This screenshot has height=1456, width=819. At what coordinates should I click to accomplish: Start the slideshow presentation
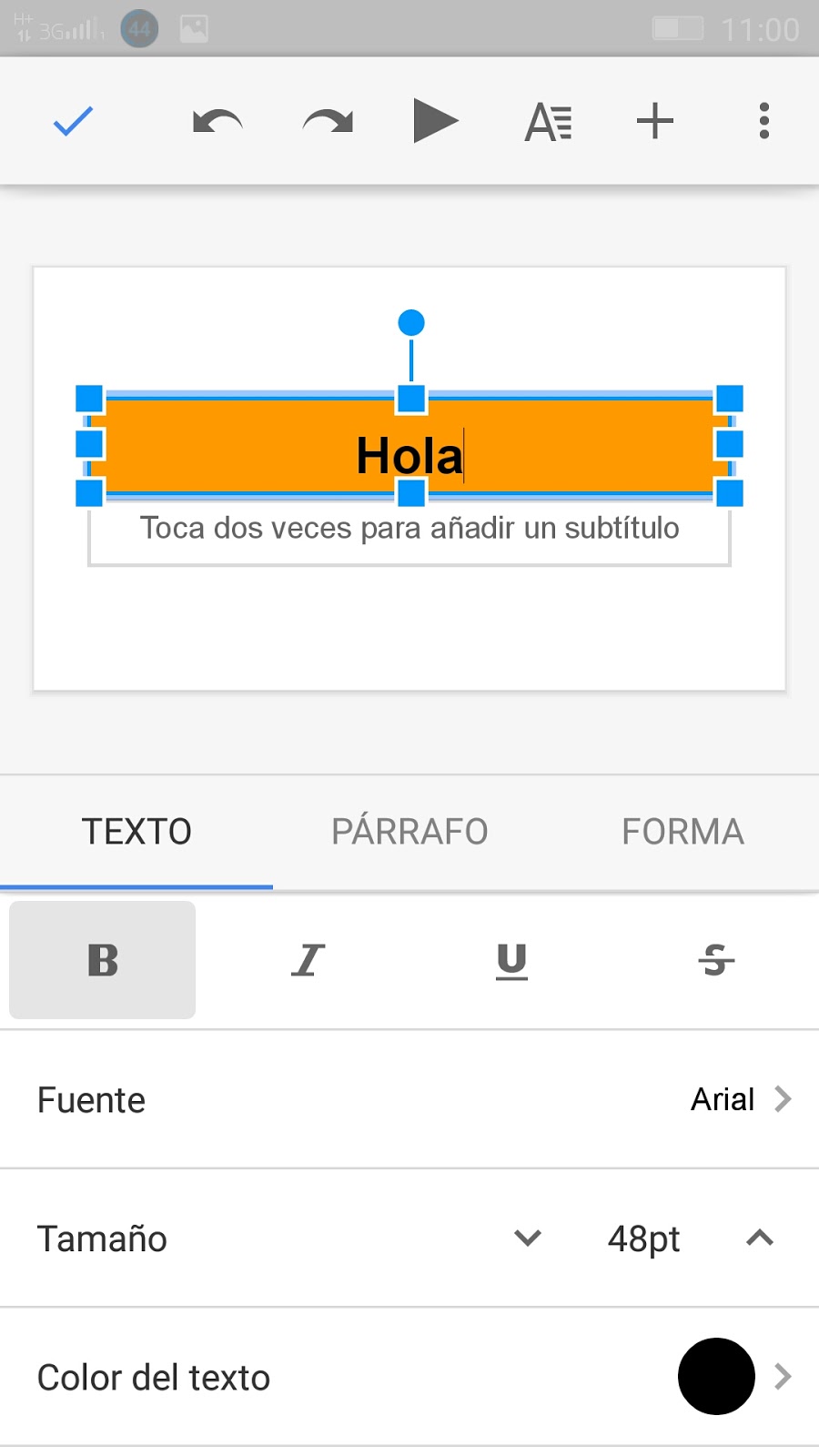[435, 121]
